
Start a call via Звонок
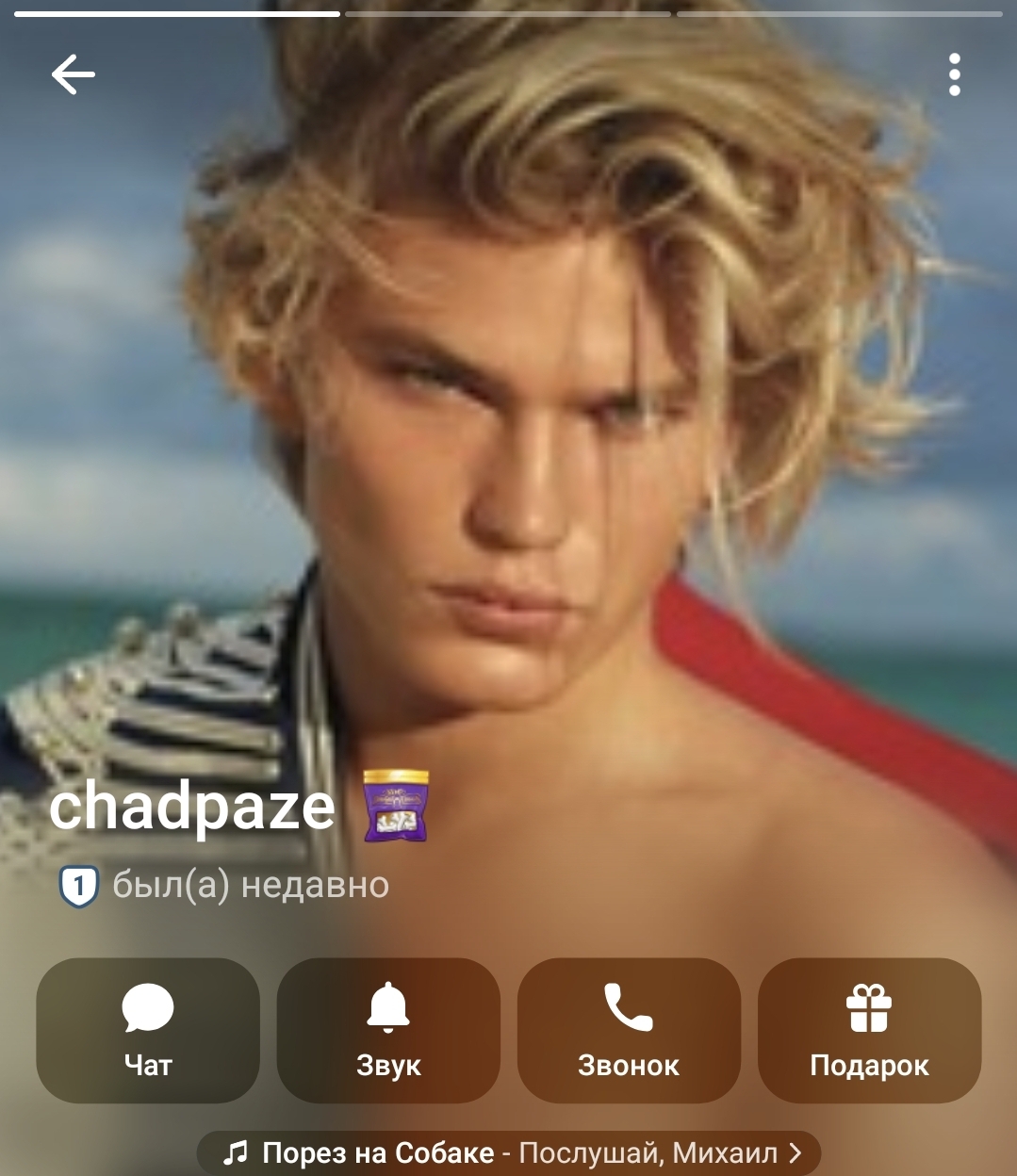point(629,1030)
